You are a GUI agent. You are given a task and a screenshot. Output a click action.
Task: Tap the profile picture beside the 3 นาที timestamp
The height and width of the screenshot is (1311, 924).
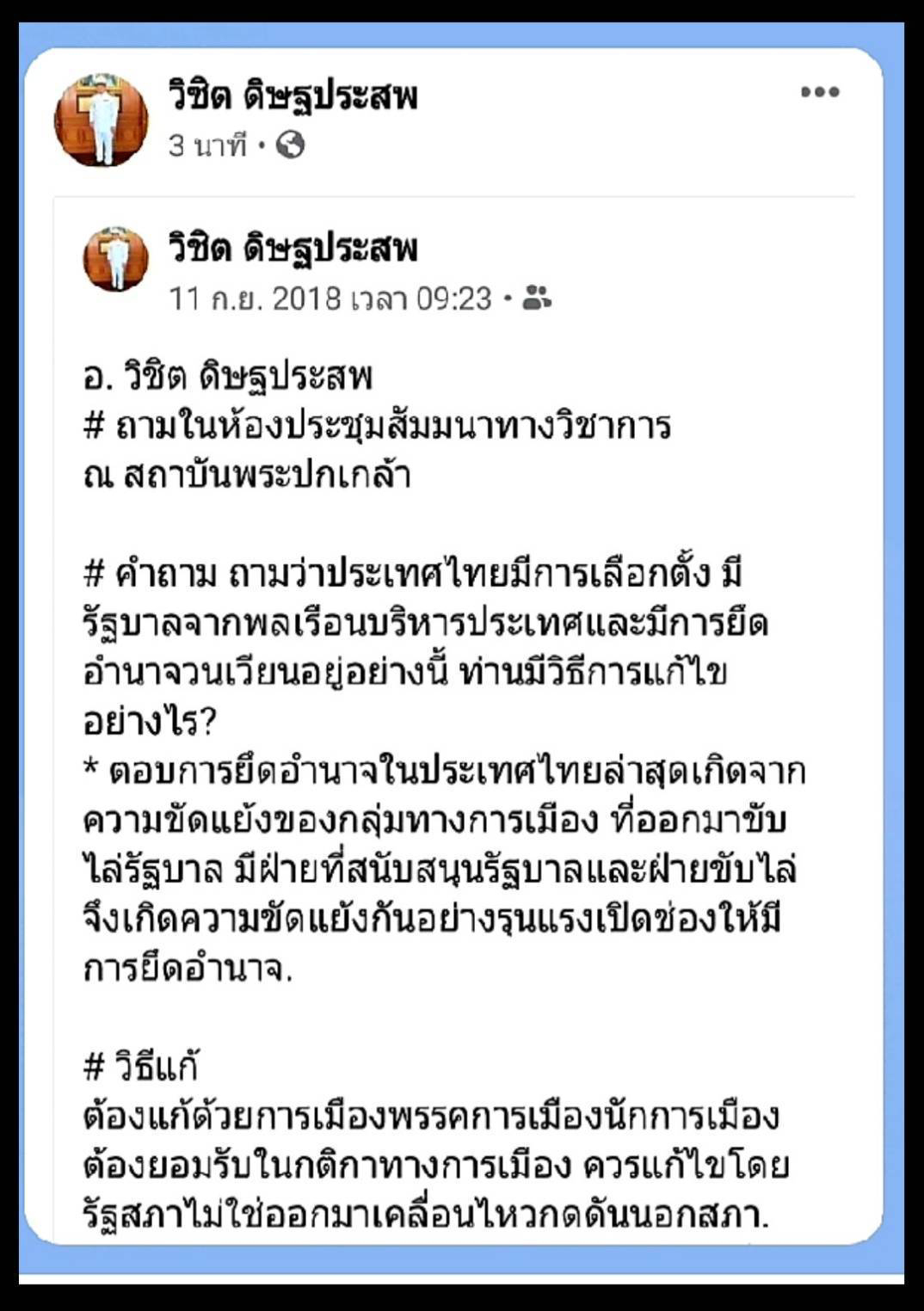click(x=101, y=119)
